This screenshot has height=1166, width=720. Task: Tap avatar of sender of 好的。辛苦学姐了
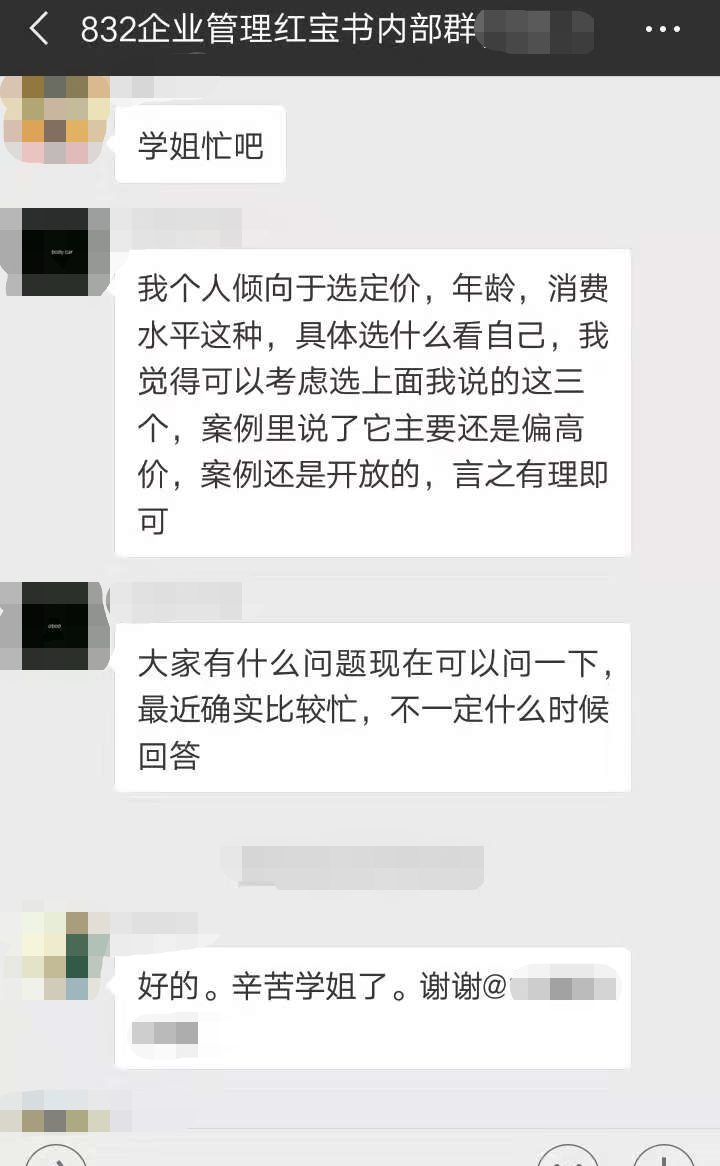point(56,955)
